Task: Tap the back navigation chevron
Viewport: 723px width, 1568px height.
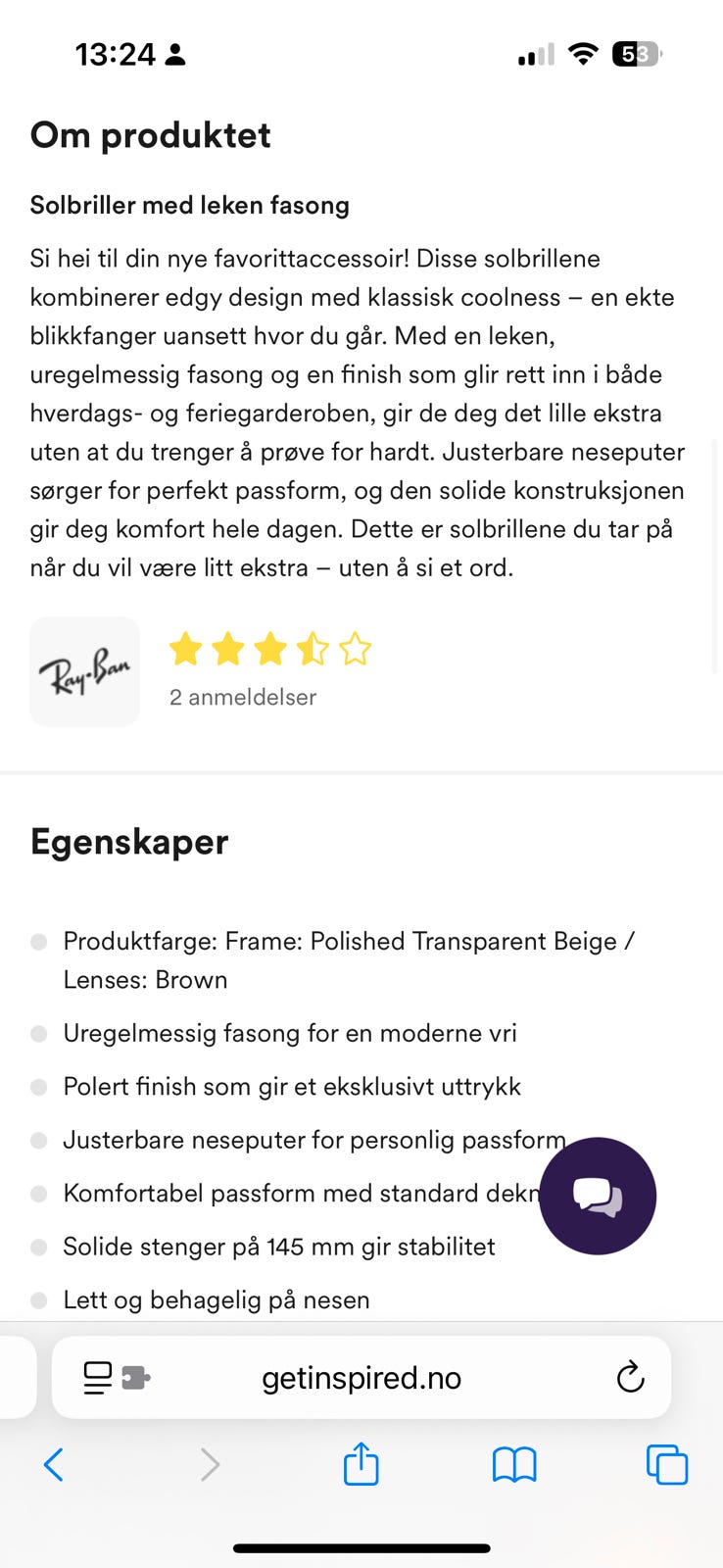Action: [54, 1464]
